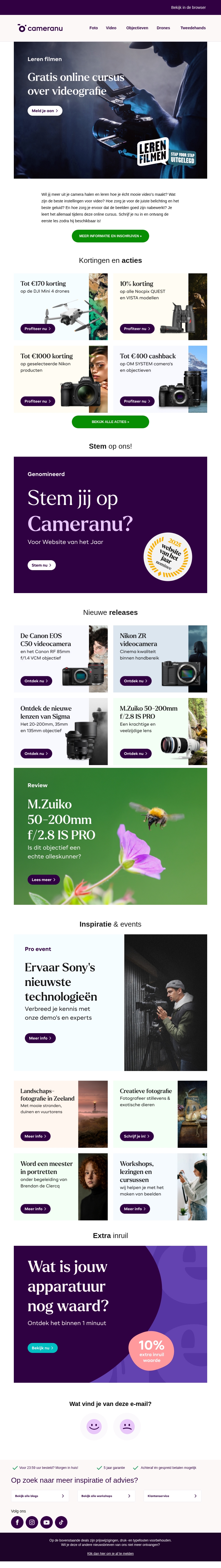
Task: Open the Drones category
Action: click(163, 28)
